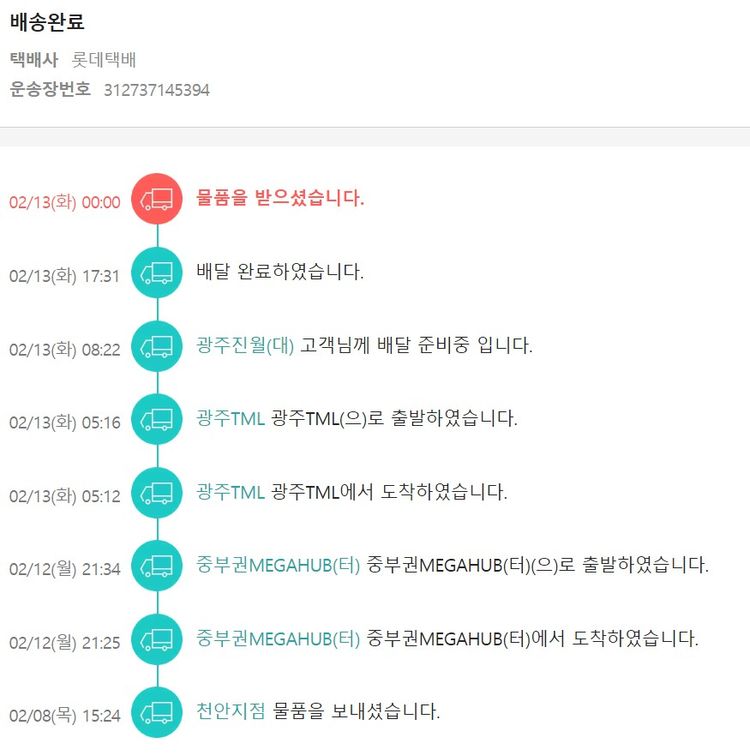The image size is (750, 755).
Task: Open the 천안지점 branch link
Action: point(231,712)
